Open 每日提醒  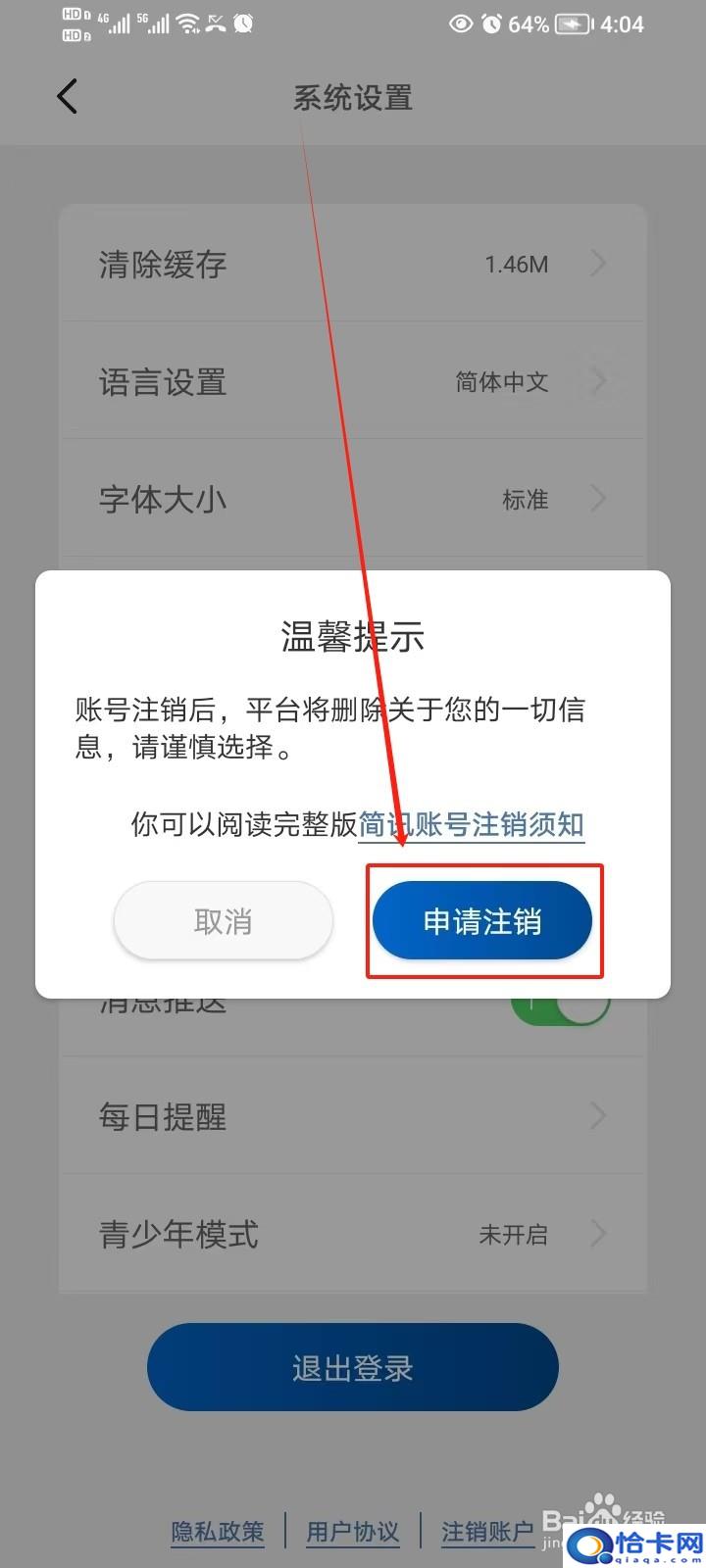point(353,1116)
